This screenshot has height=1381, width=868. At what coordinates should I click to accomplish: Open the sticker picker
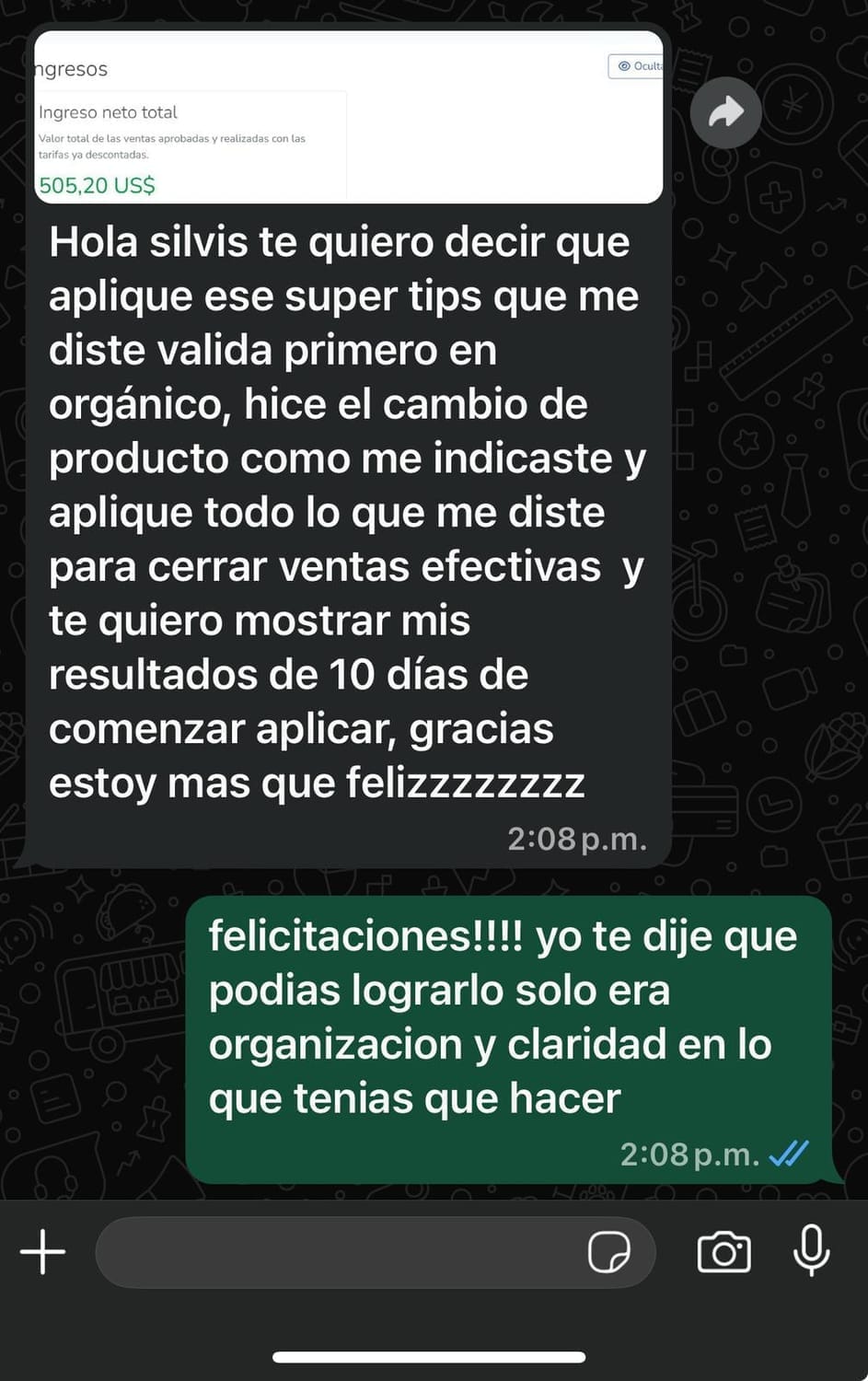click(609, 1252)
